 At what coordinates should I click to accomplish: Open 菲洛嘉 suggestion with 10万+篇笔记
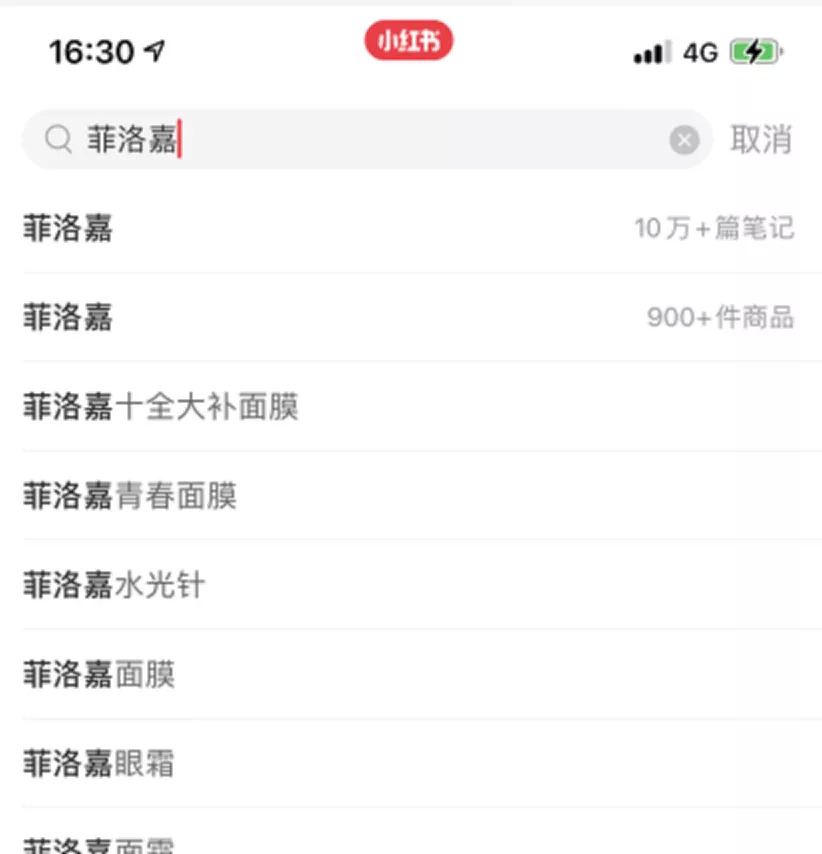pos(411,228)
